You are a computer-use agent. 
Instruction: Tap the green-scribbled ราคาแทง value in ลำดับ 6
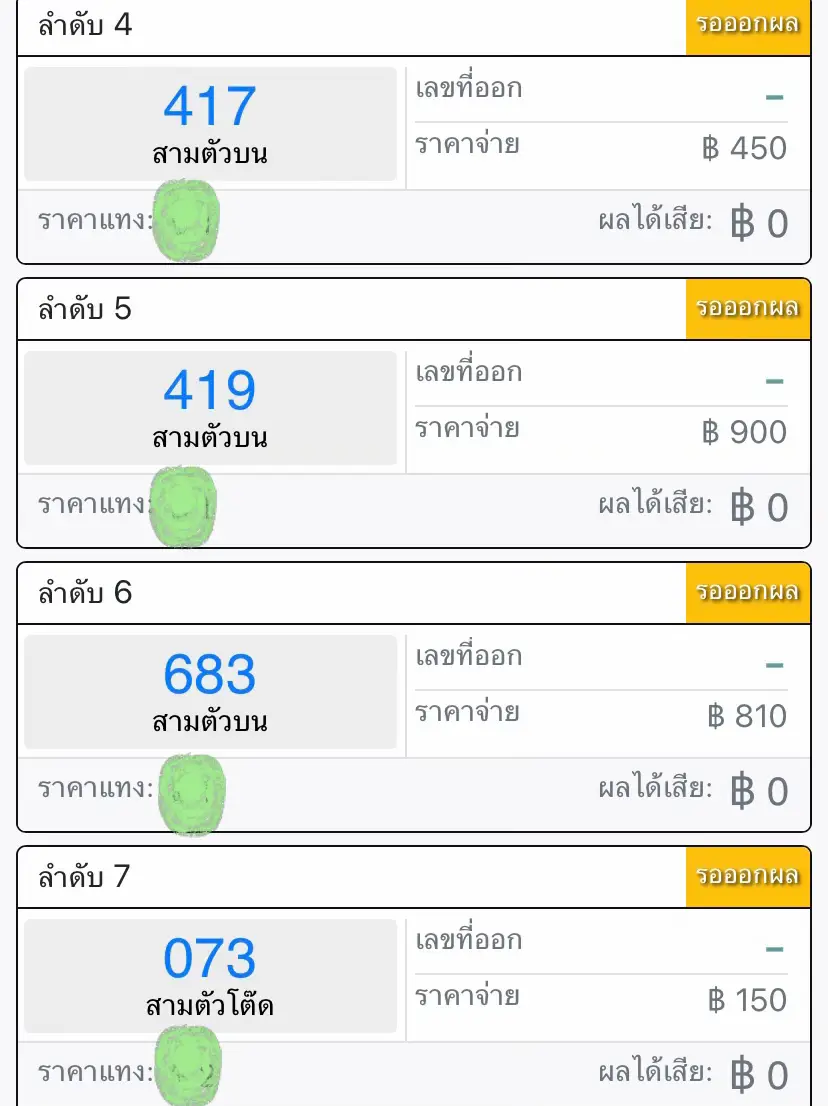coord(190,792)
